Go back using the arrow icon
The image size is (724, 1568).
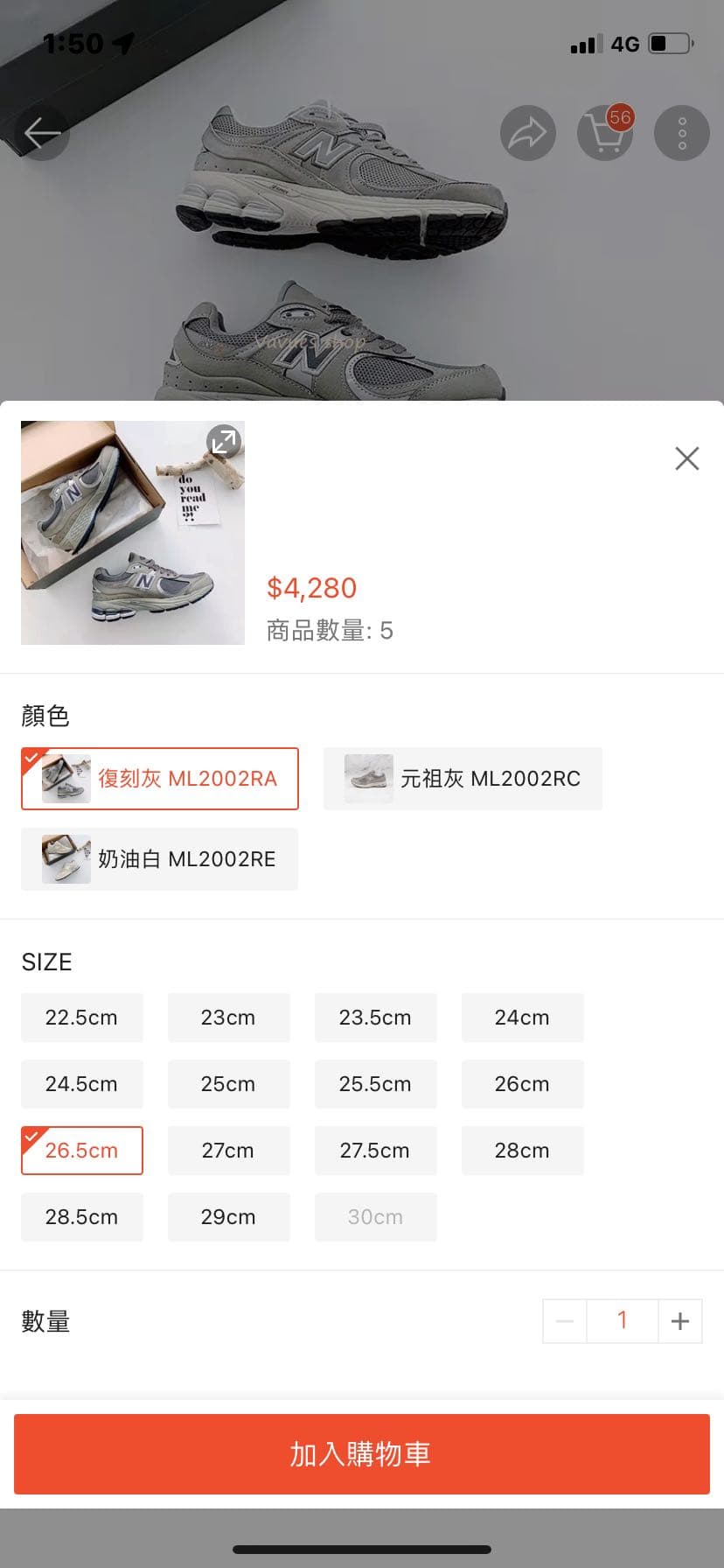click(x=41, y=133)
